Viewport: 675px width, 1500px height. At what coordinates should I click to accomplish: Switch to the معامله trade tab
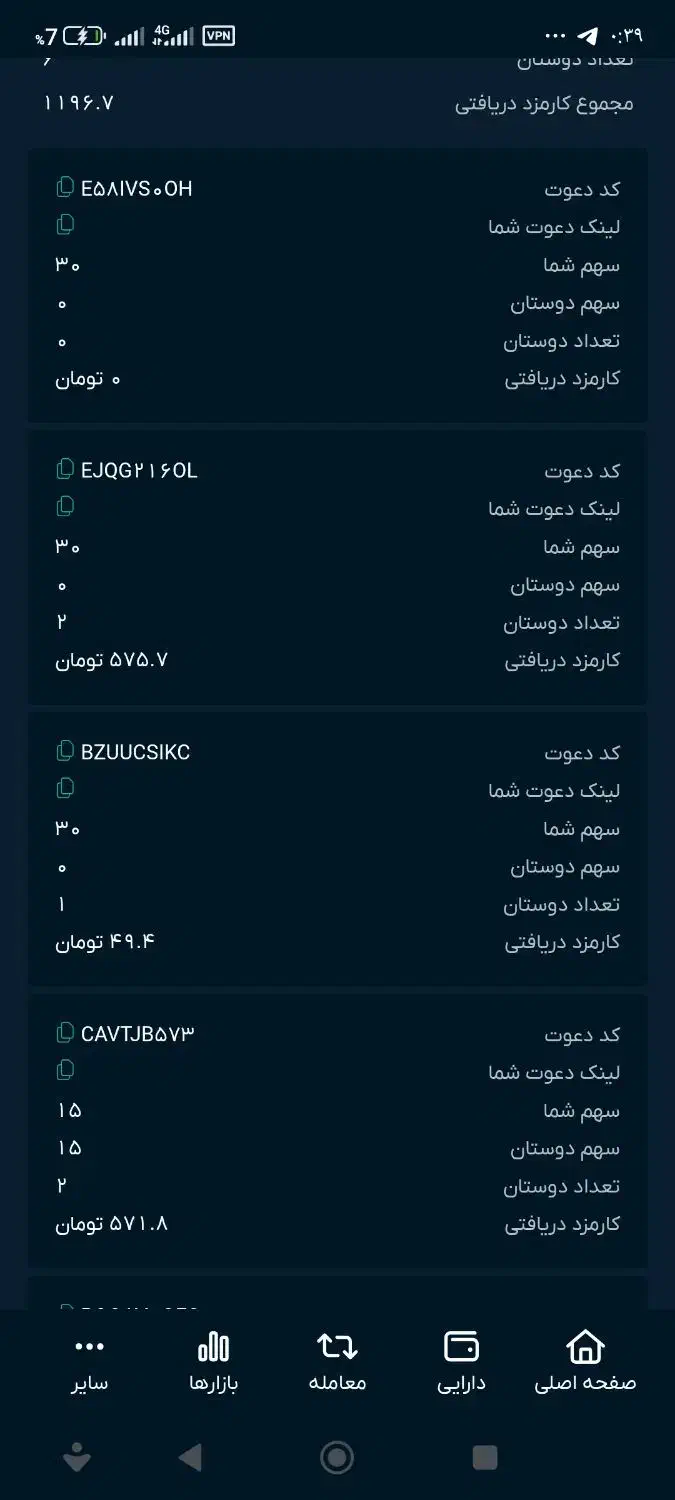click(337, 1362)
